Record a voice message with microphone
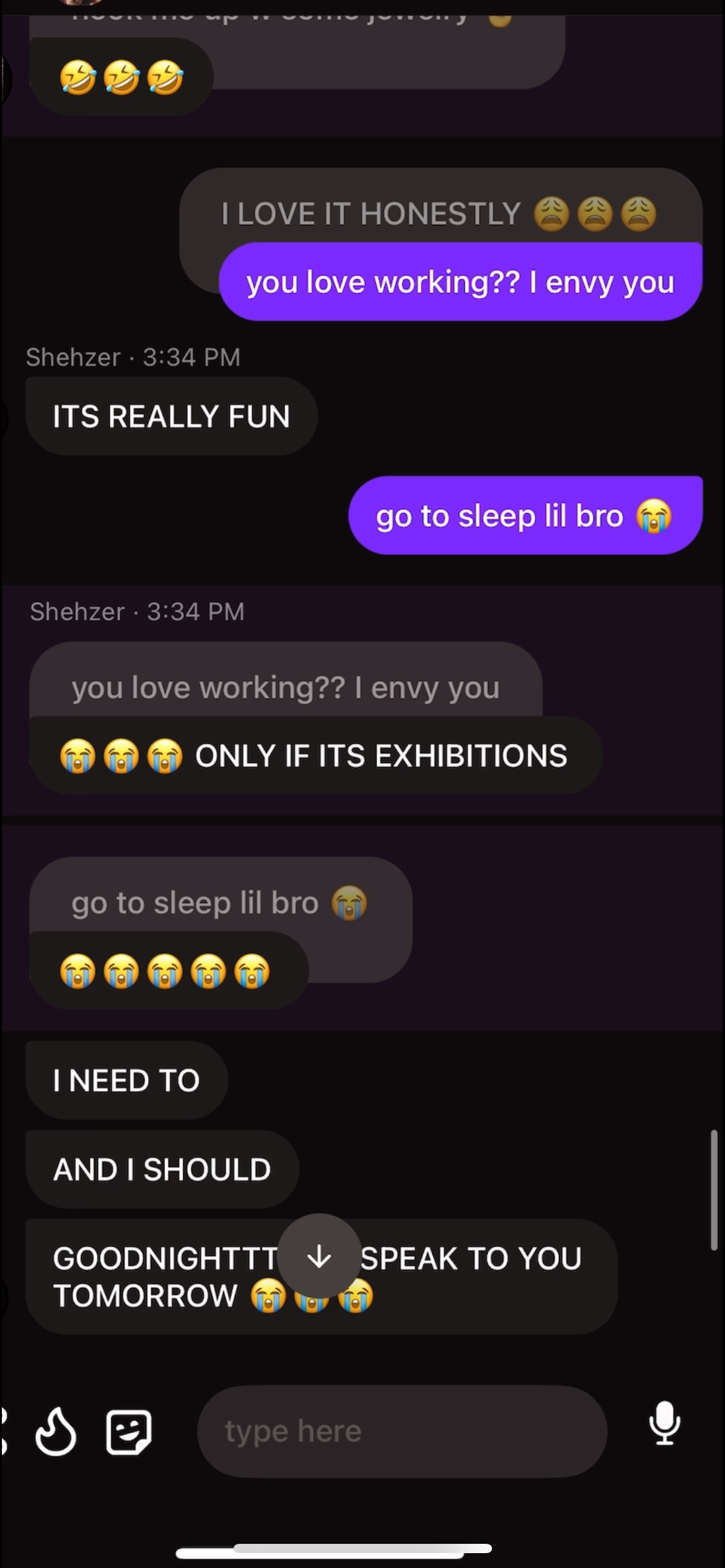Viewport: 725px width, 1568px height. [664, 1424]
